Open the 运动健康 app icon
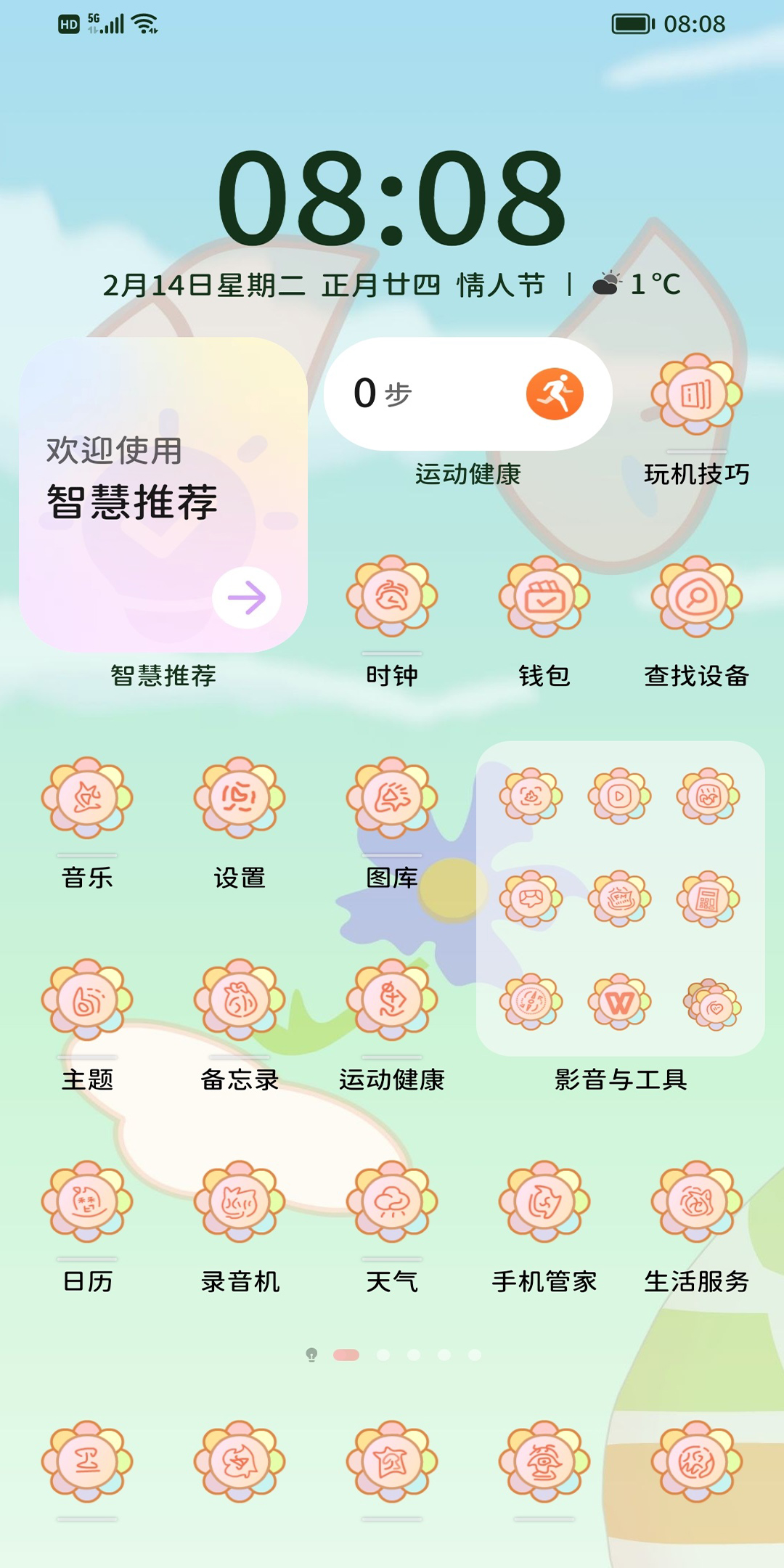The image size is (784, 1568). point(391,1000)
